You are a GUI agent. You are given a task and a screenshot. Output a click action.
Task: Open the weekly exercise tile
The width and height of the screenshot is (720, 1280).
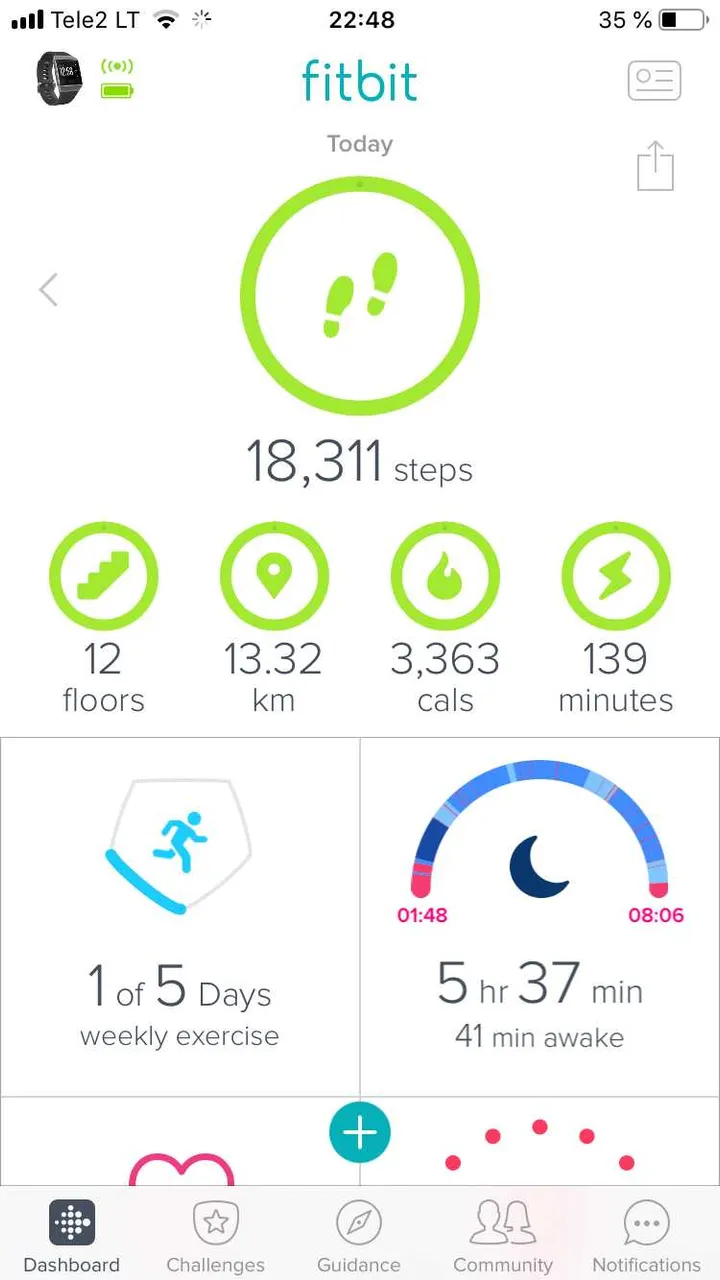coord(180,917)
